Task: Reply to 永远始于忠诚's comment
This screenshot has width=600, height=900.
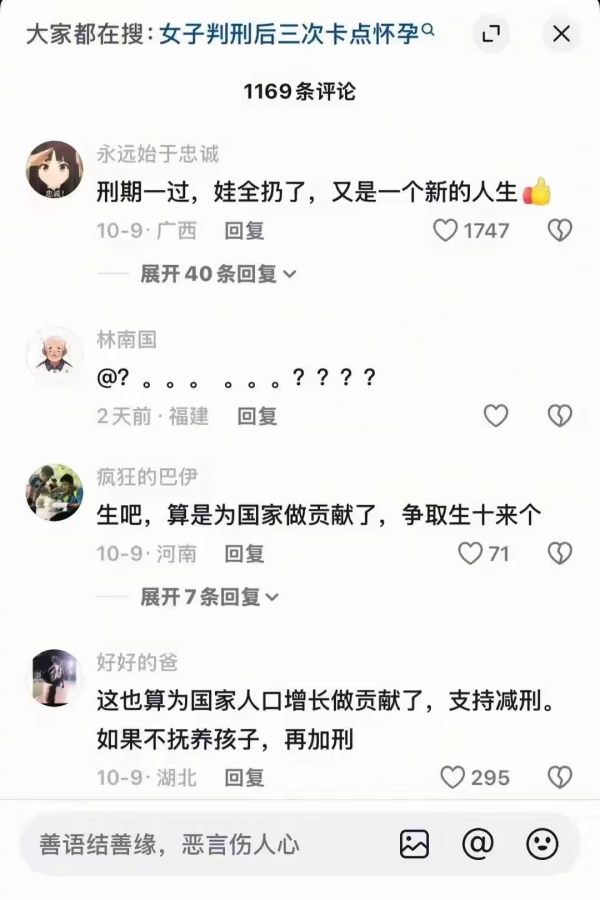Action: (x=244, y=231)
